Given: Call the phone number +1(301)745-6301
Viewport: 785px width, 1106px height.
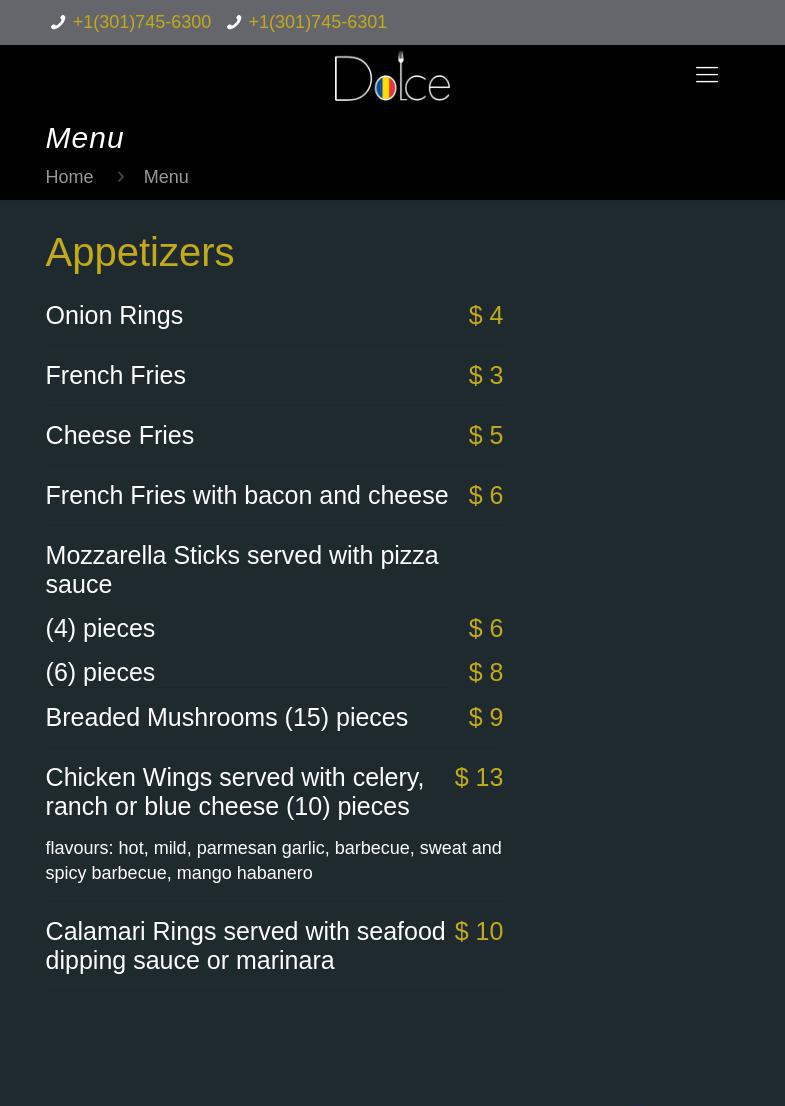Looking at the screenshot, I should [x=317, y=22].
